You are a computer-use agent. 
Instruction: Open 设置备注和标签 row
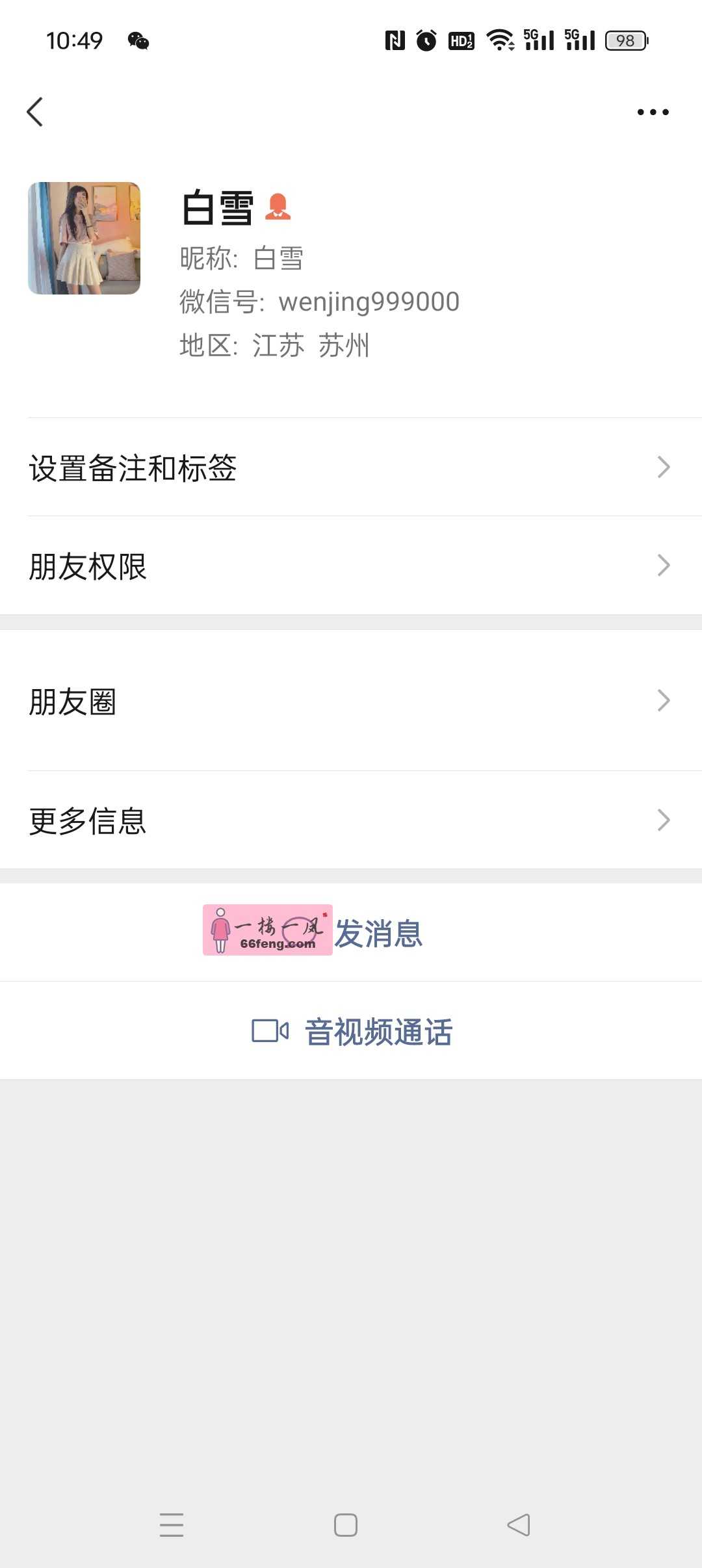[x=351, y=467]
